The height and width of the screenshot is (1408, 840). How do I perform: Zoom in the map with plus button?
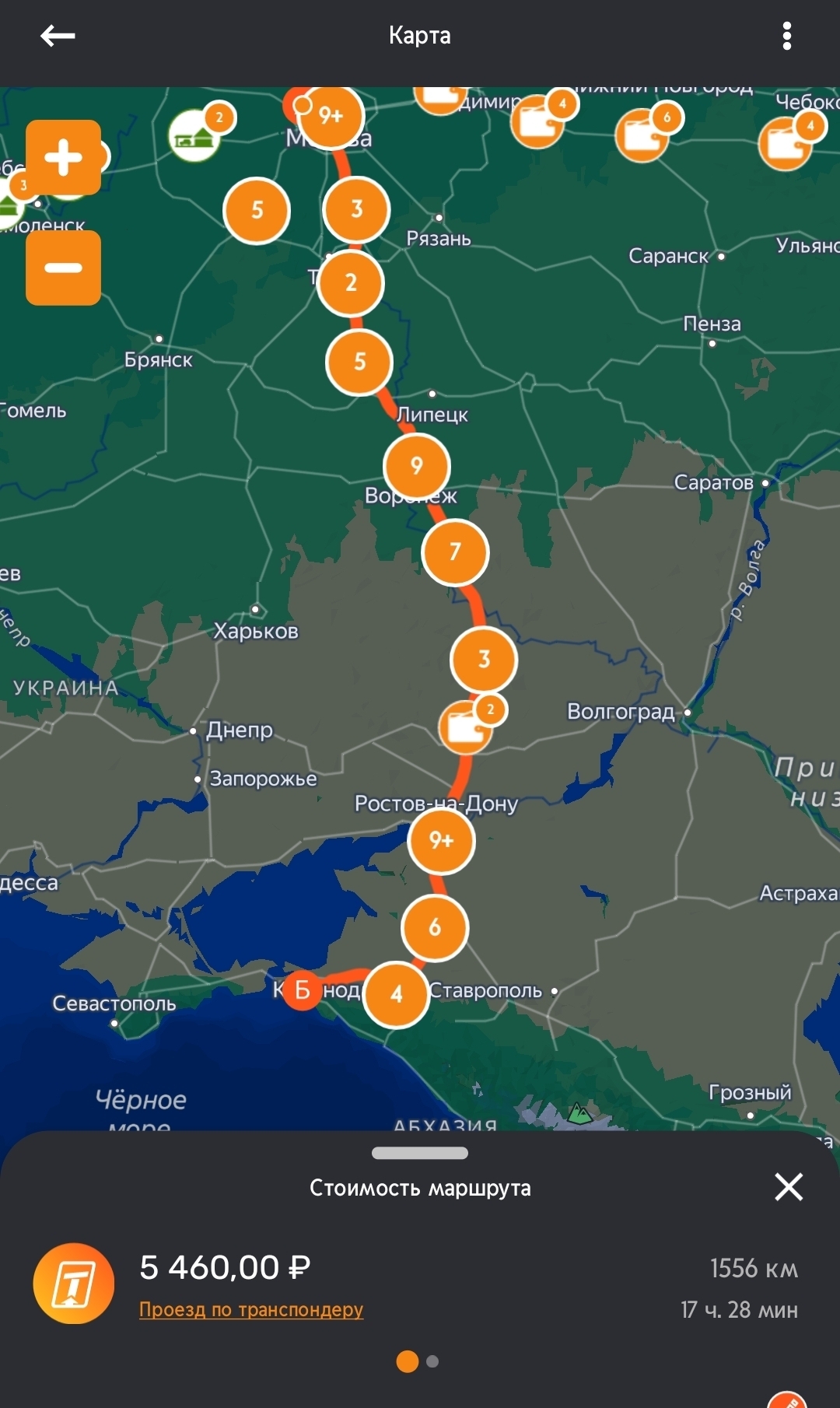pos(63,158)
